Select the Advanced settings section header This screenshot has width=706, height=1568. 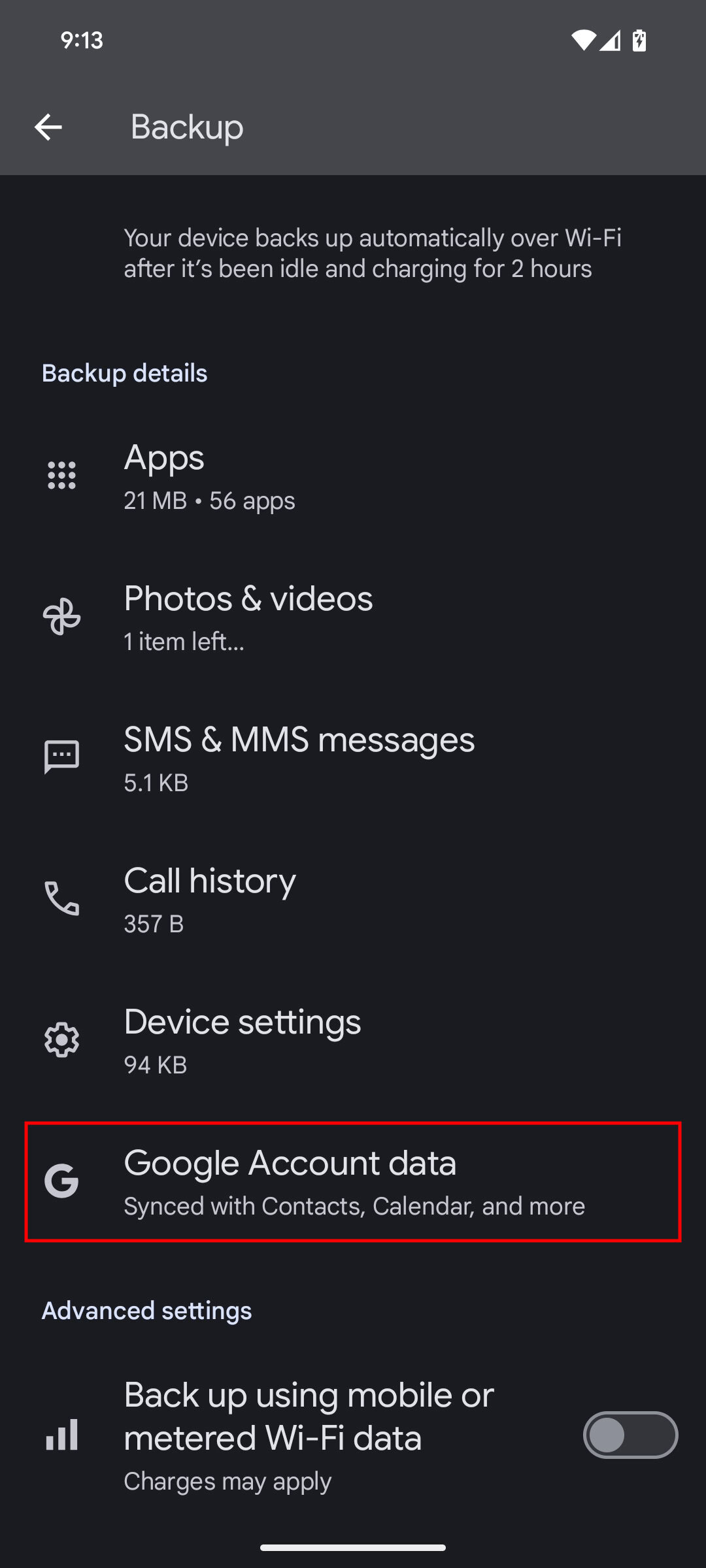pyautogui.click(x=146, y=1309)
